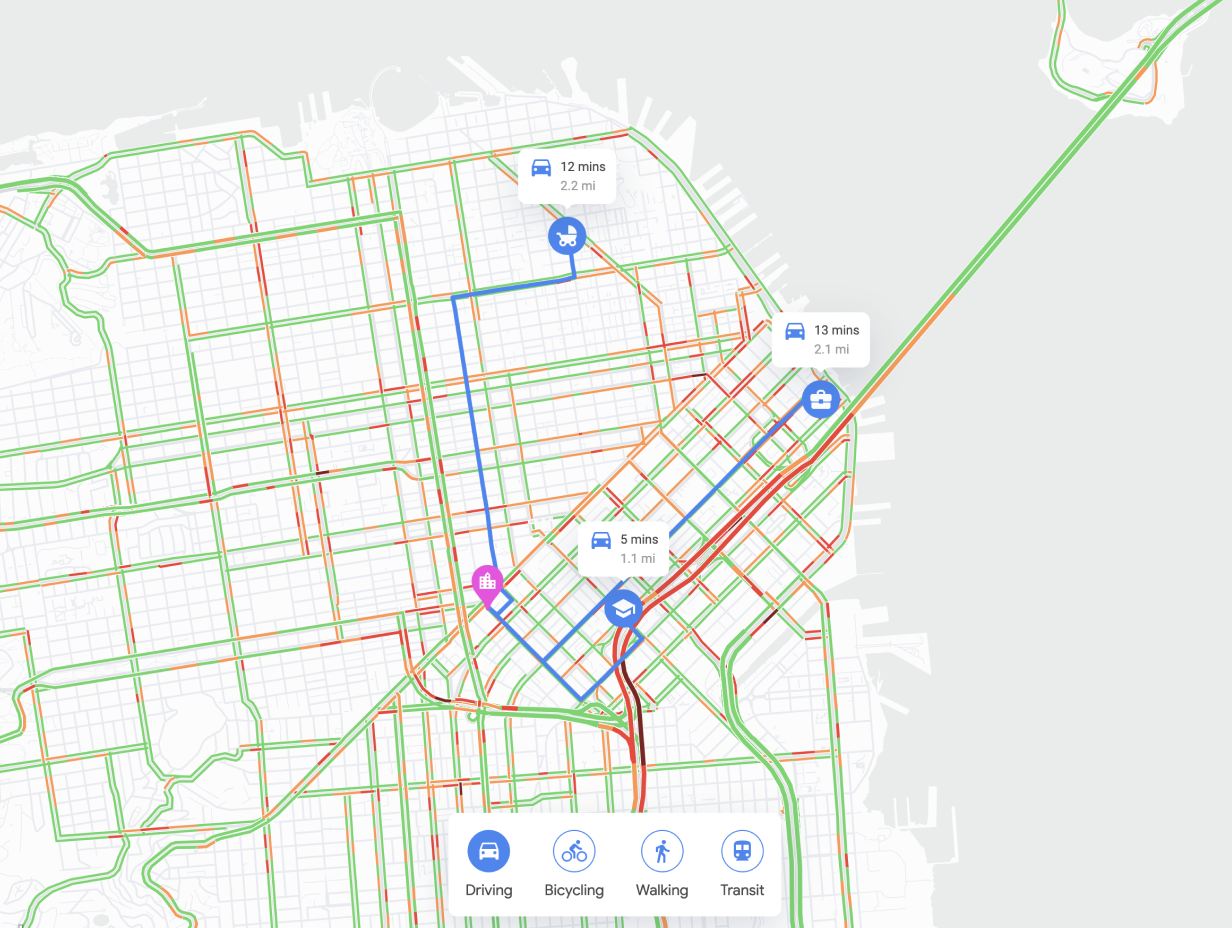Open the 5 mins 1.1 mi route card
The image size is (1232, 928).
click(x=624, y=549)
